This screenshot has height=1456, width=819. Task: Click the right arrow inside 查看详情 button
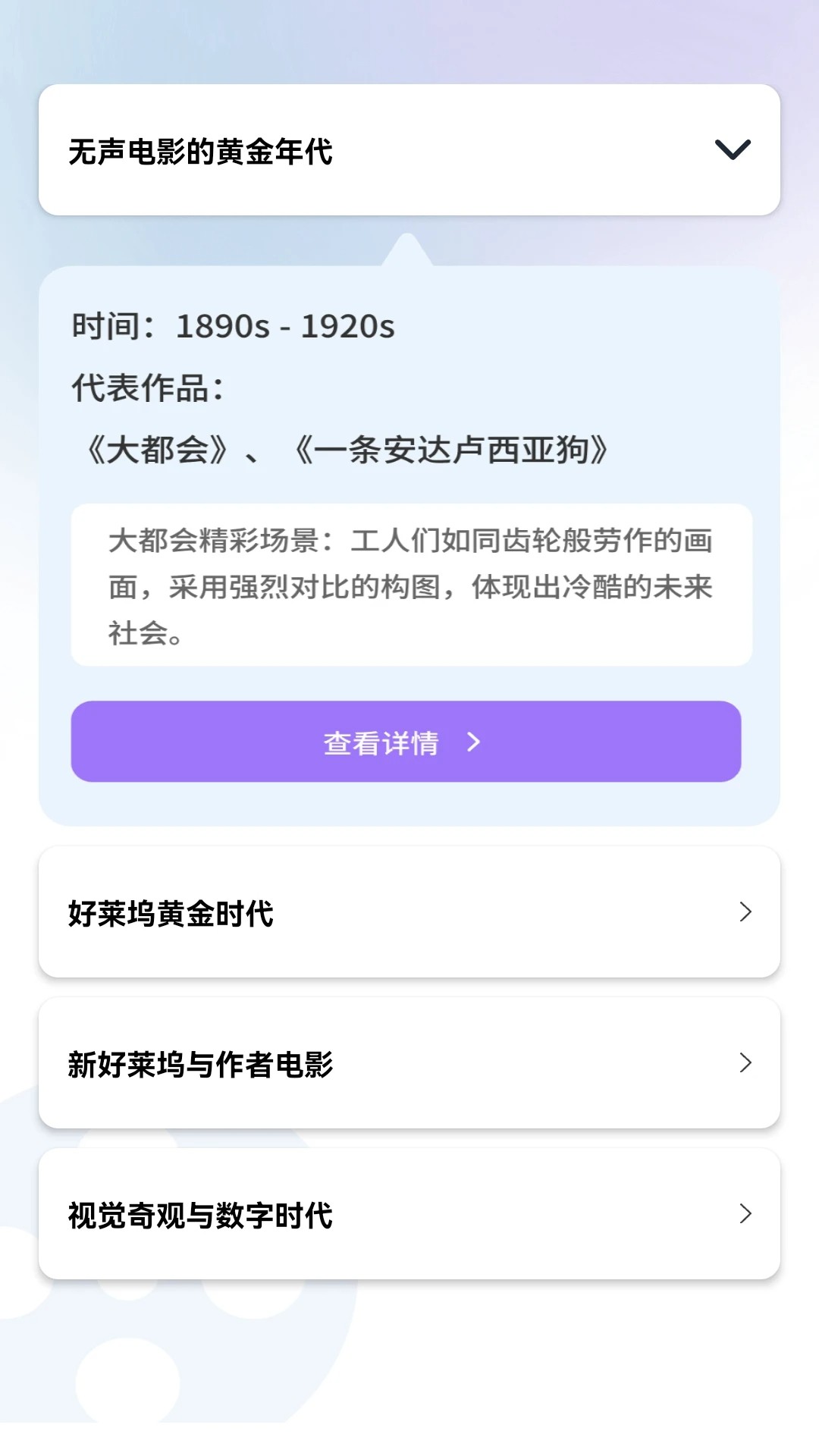475,742
